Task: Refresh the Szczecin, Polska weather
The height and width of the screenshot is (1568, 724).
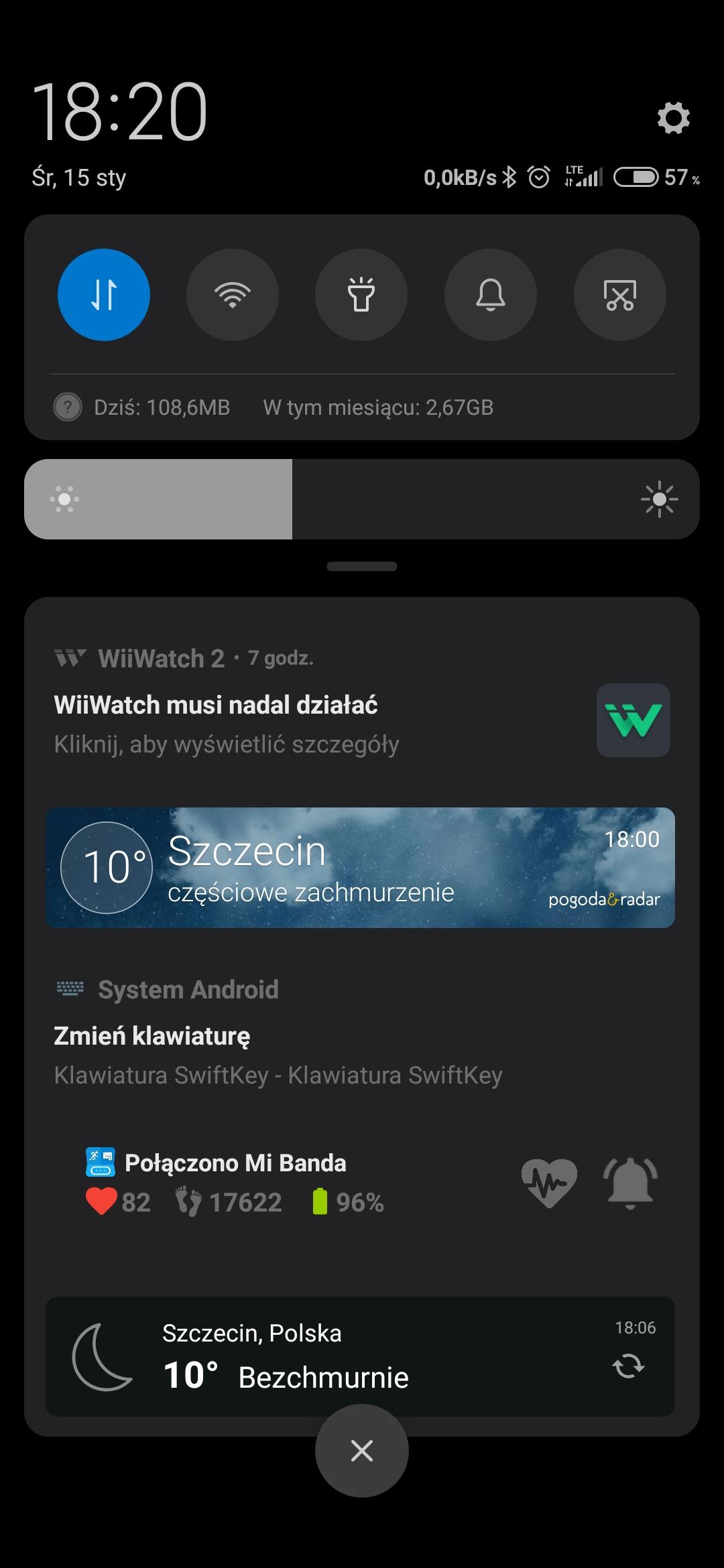Action: pos(629,1366)
